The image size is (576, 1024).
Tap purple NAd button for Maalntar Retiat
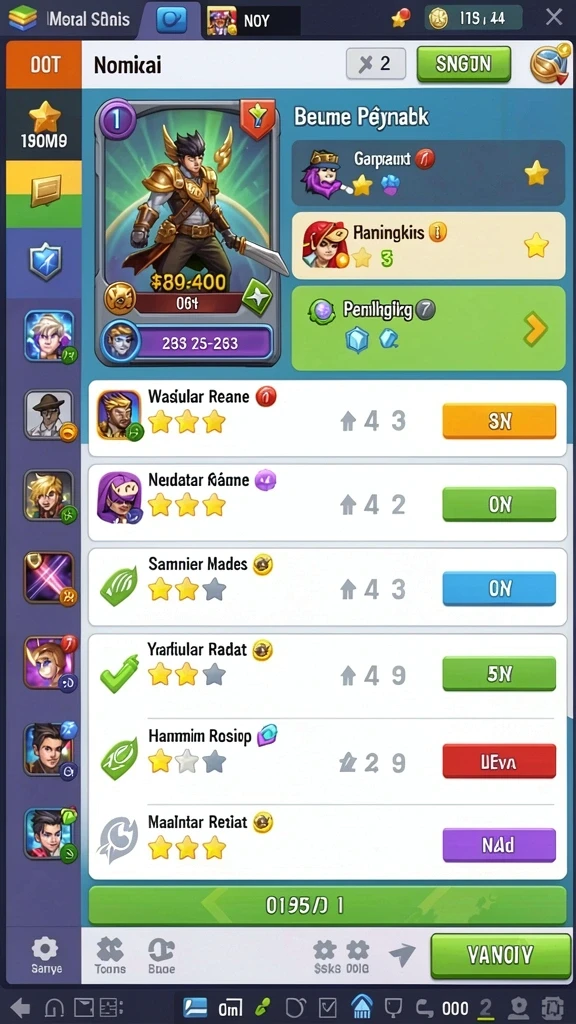click(x=499, y=845)
